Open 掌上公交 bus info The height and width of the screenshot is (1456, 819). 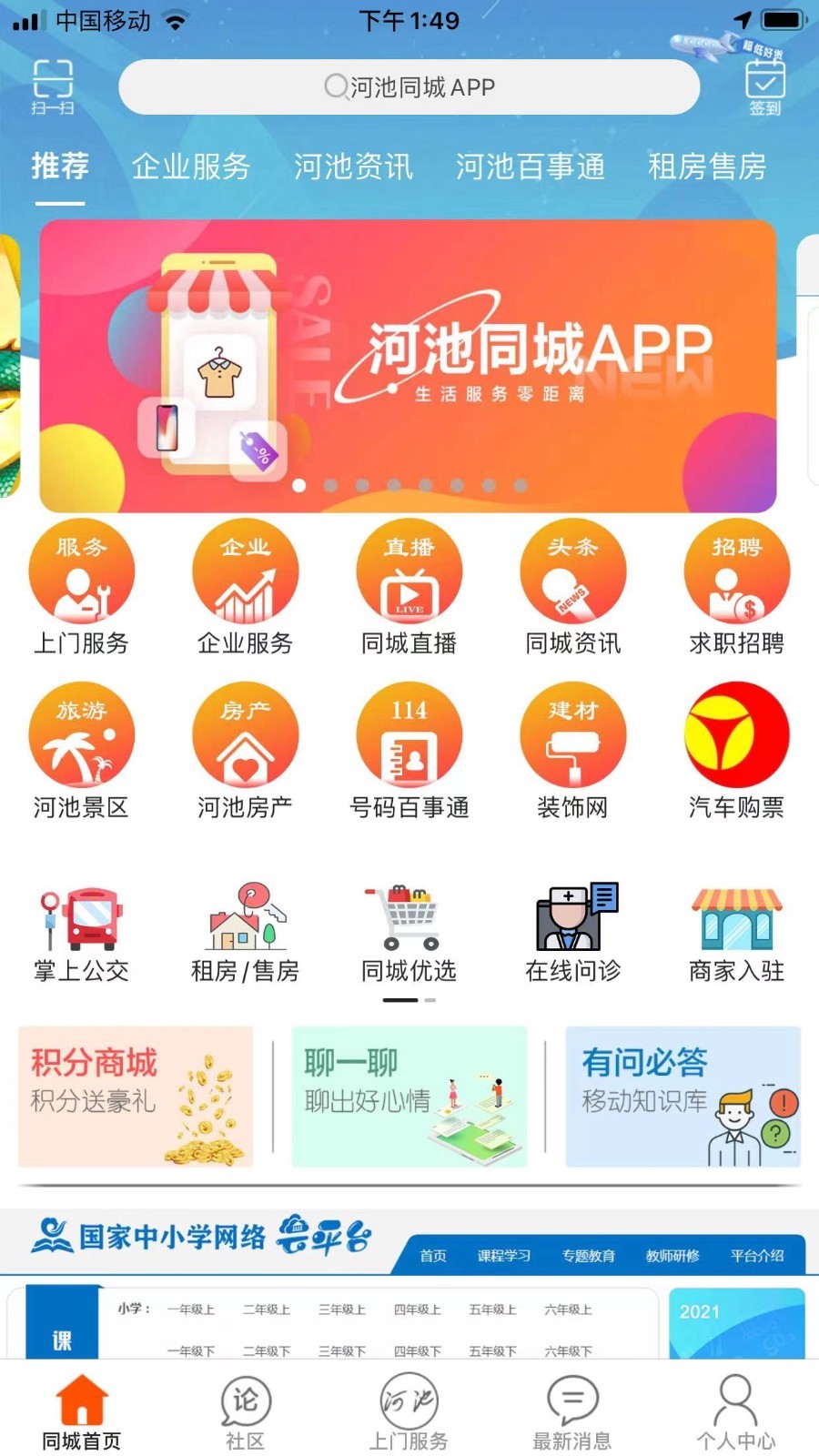(82, 933)
